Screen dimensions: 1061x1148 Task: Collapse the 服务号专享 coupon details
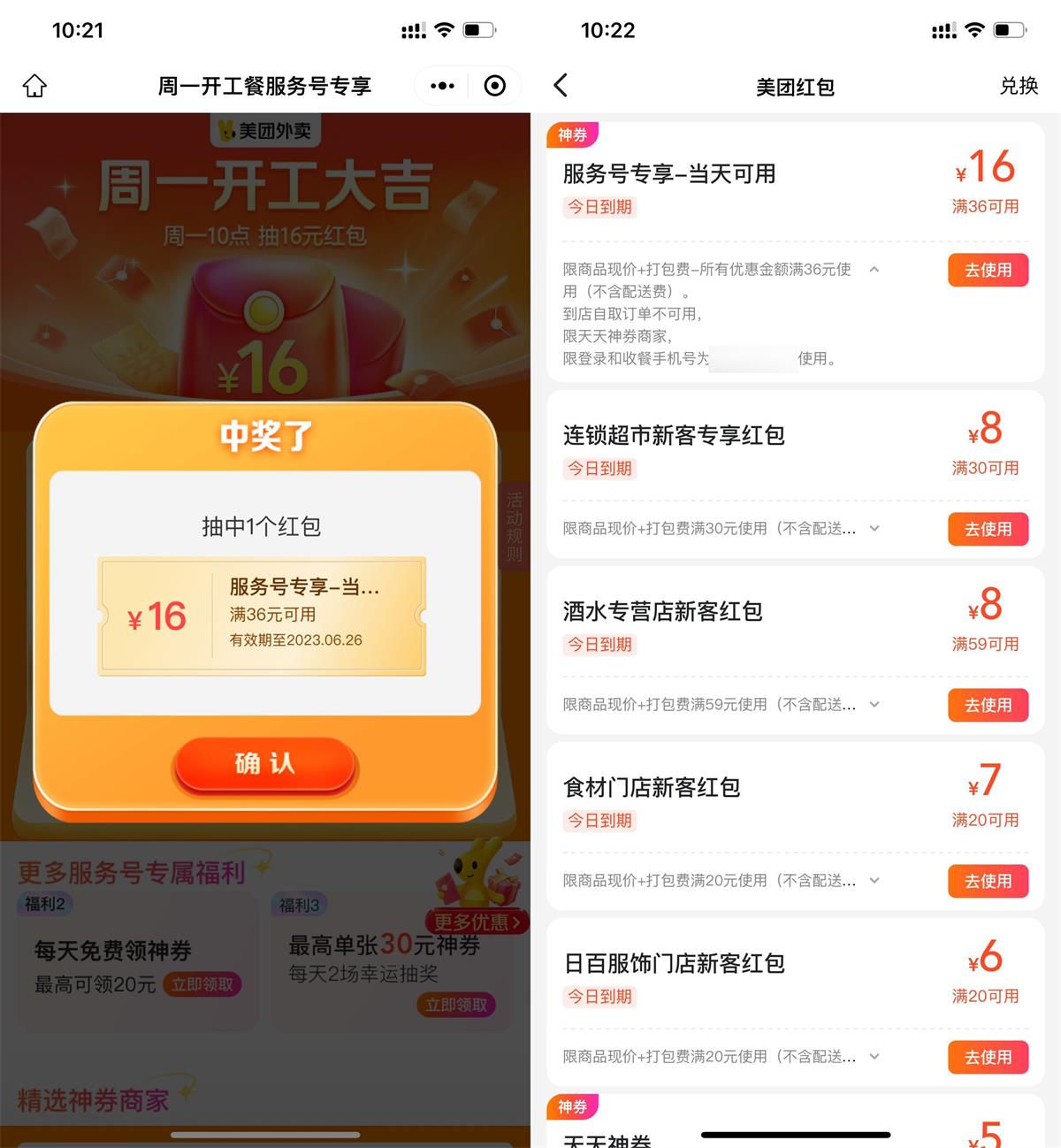tap(874, 269)
